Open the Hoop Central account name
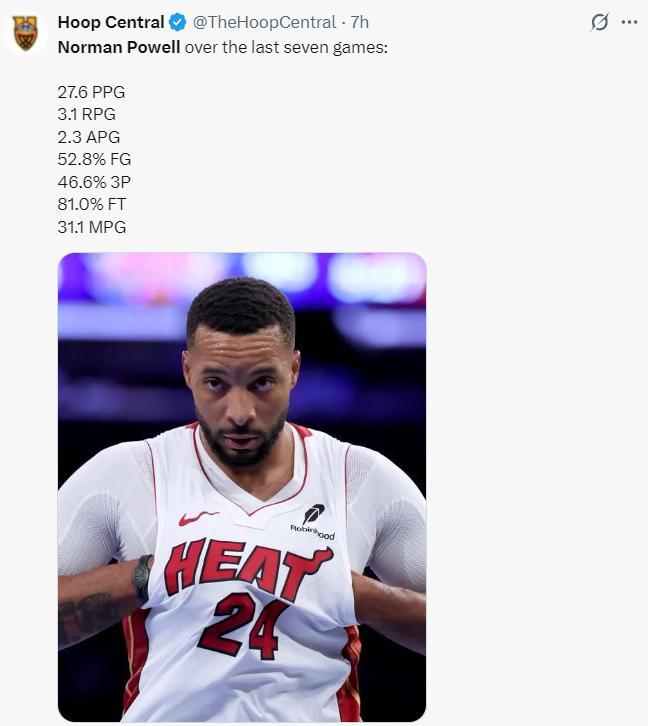The width and height of the screenshot is (648, 726). click(x=111, y=22)
